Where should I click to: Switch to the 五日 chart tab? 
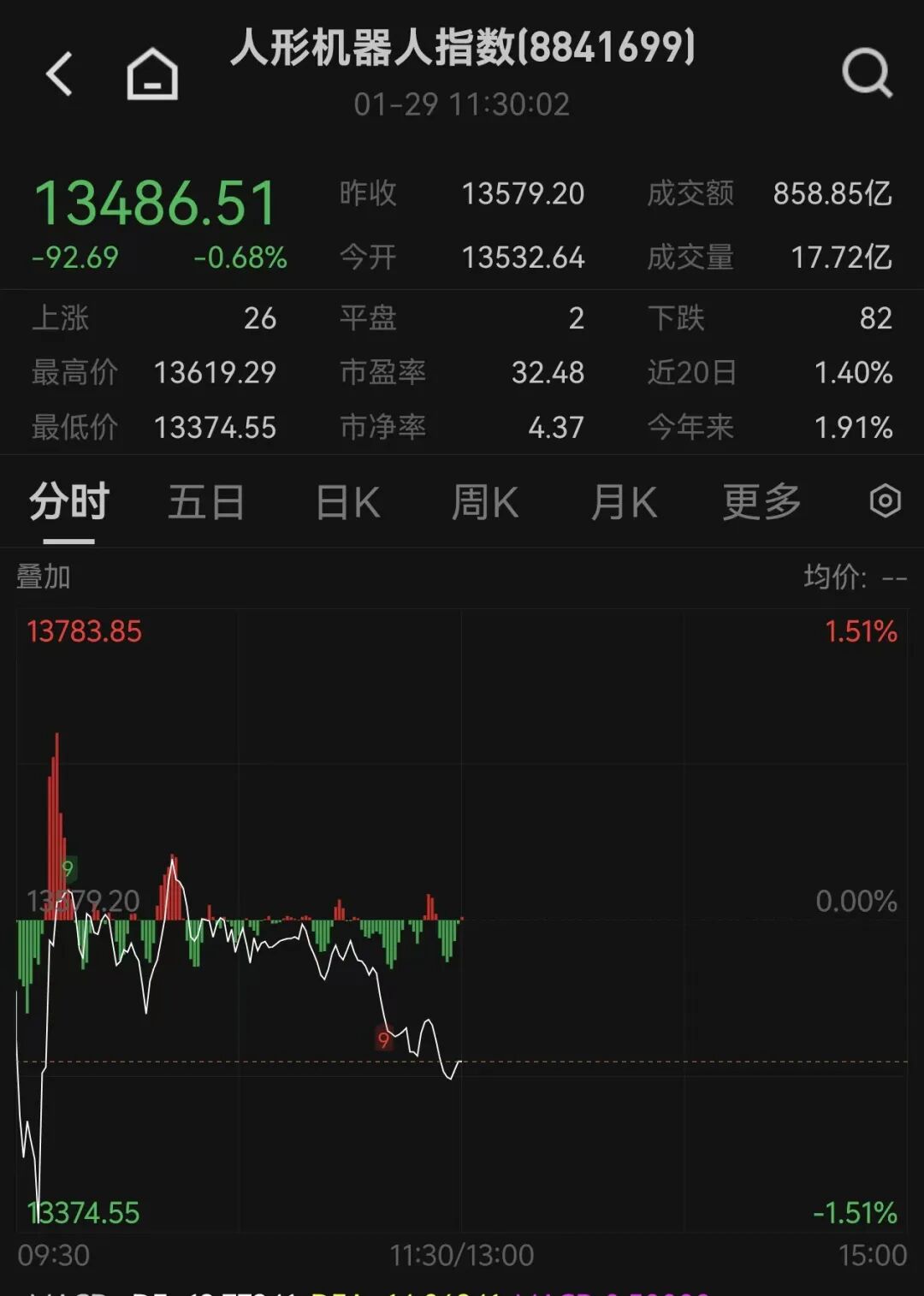click(206, 502)
